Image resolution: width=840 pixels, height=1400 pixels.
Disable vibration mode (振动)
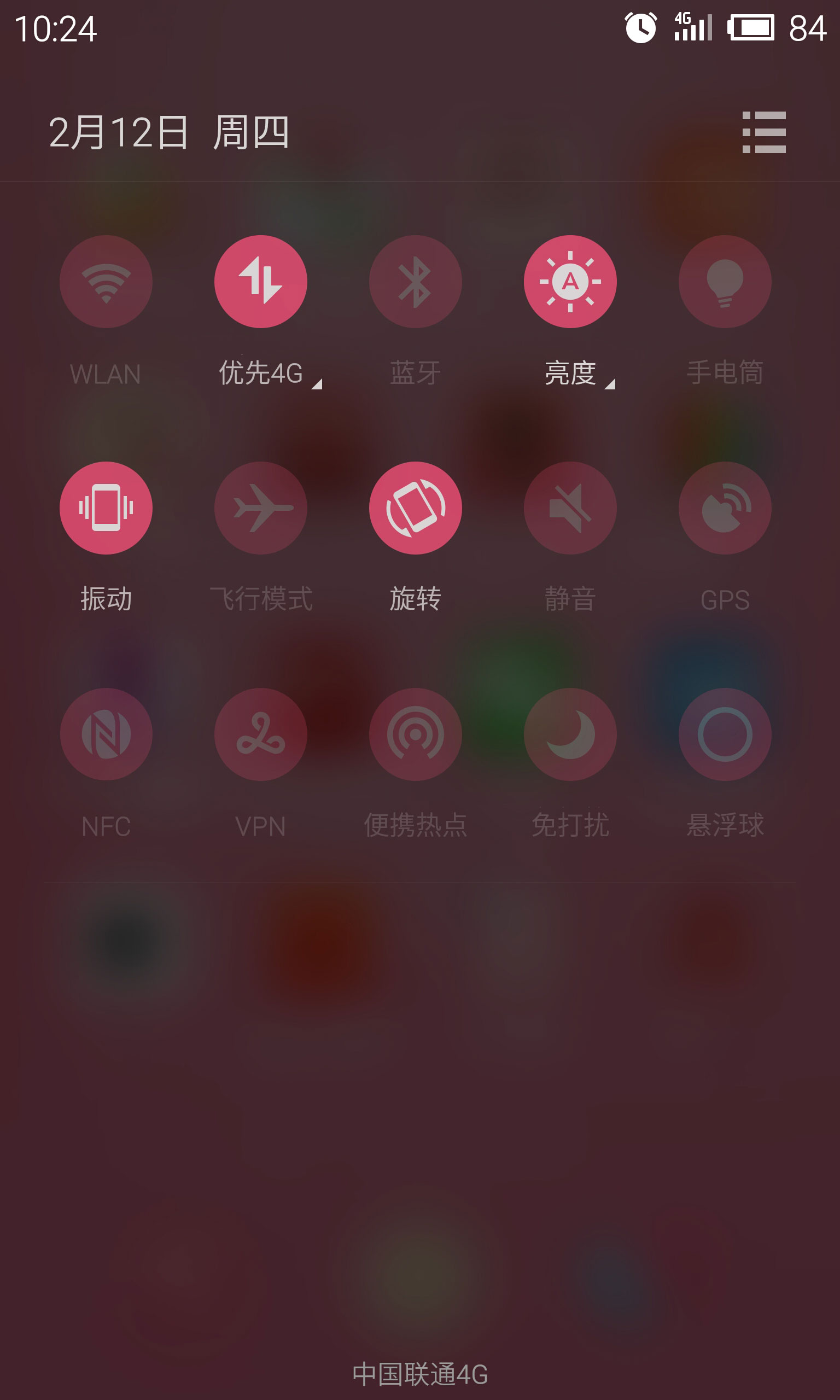tap(106, 507)
